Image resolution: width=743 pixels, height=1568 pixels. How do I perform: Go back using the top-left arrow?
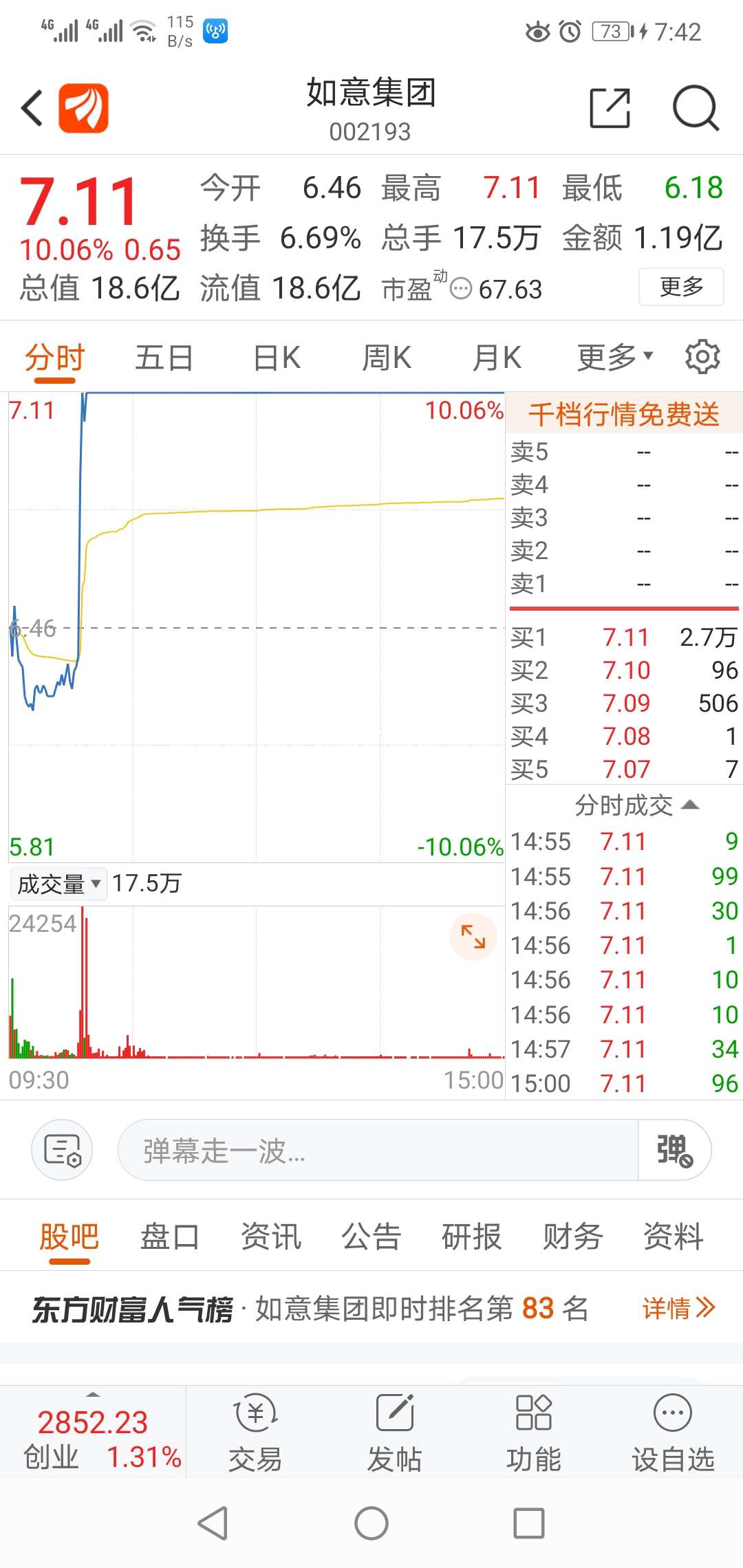(32, 109)
